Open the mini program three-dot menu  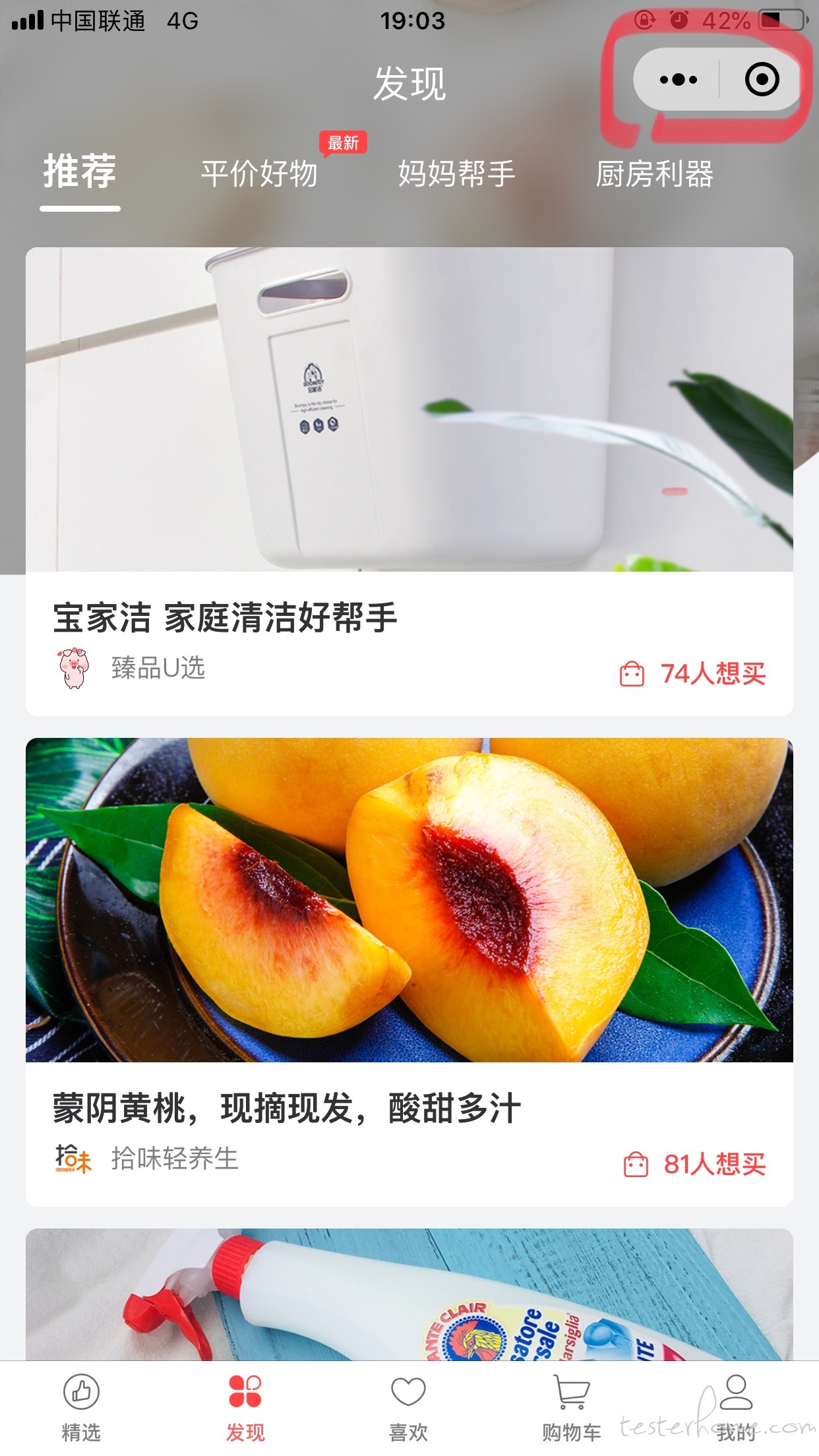point(678,80)
